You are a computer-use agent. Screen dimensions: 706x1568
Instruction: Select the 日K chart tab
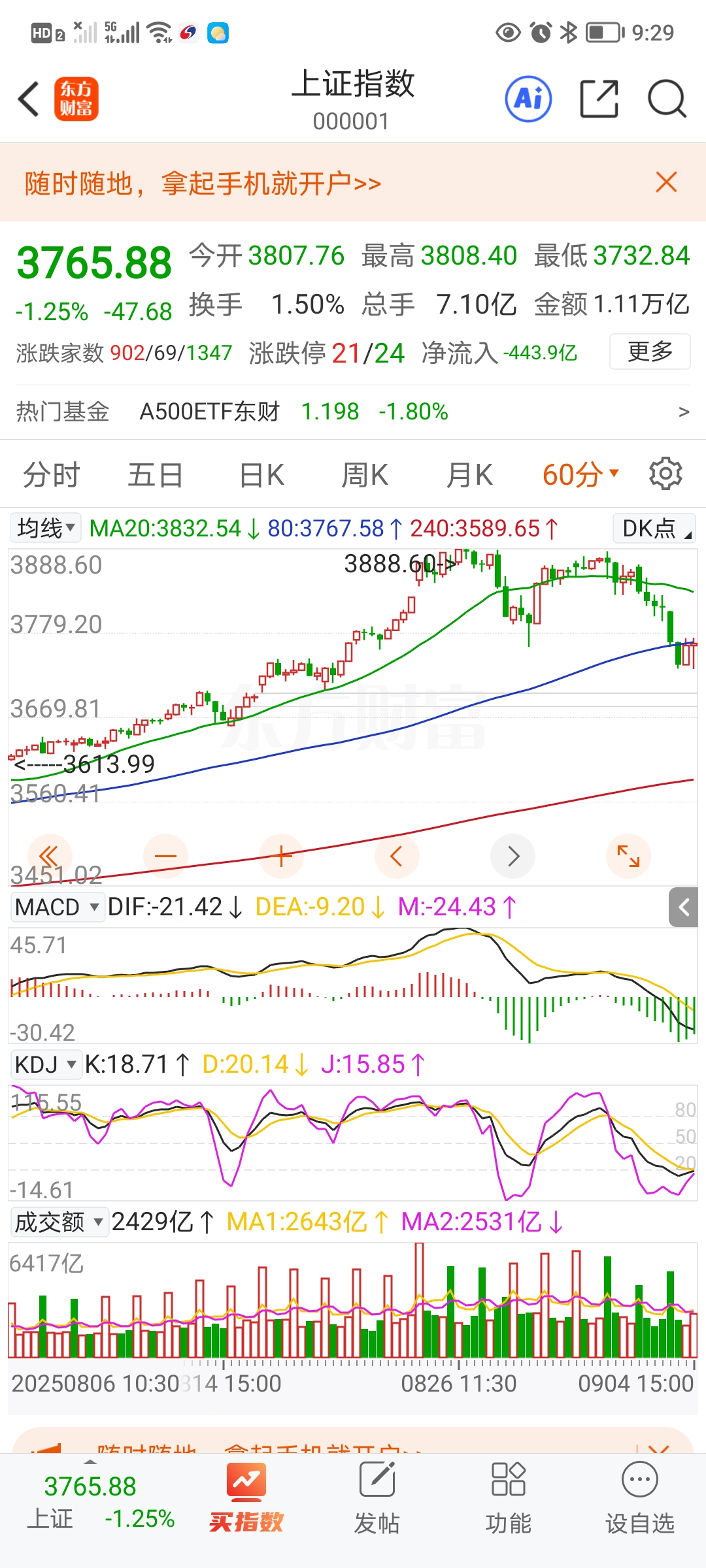point(261,475)
